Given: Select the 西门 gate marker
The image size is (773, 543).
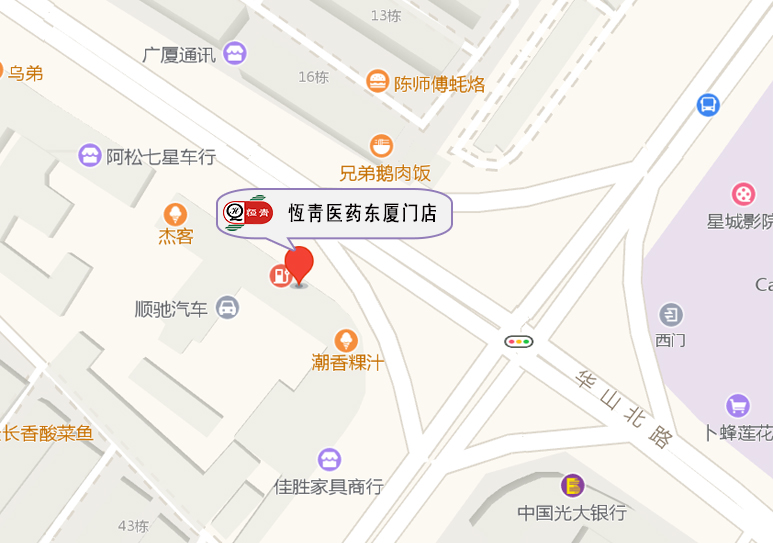Looking at the screenshot, I should pyautogui.click(x=671, y=315).
